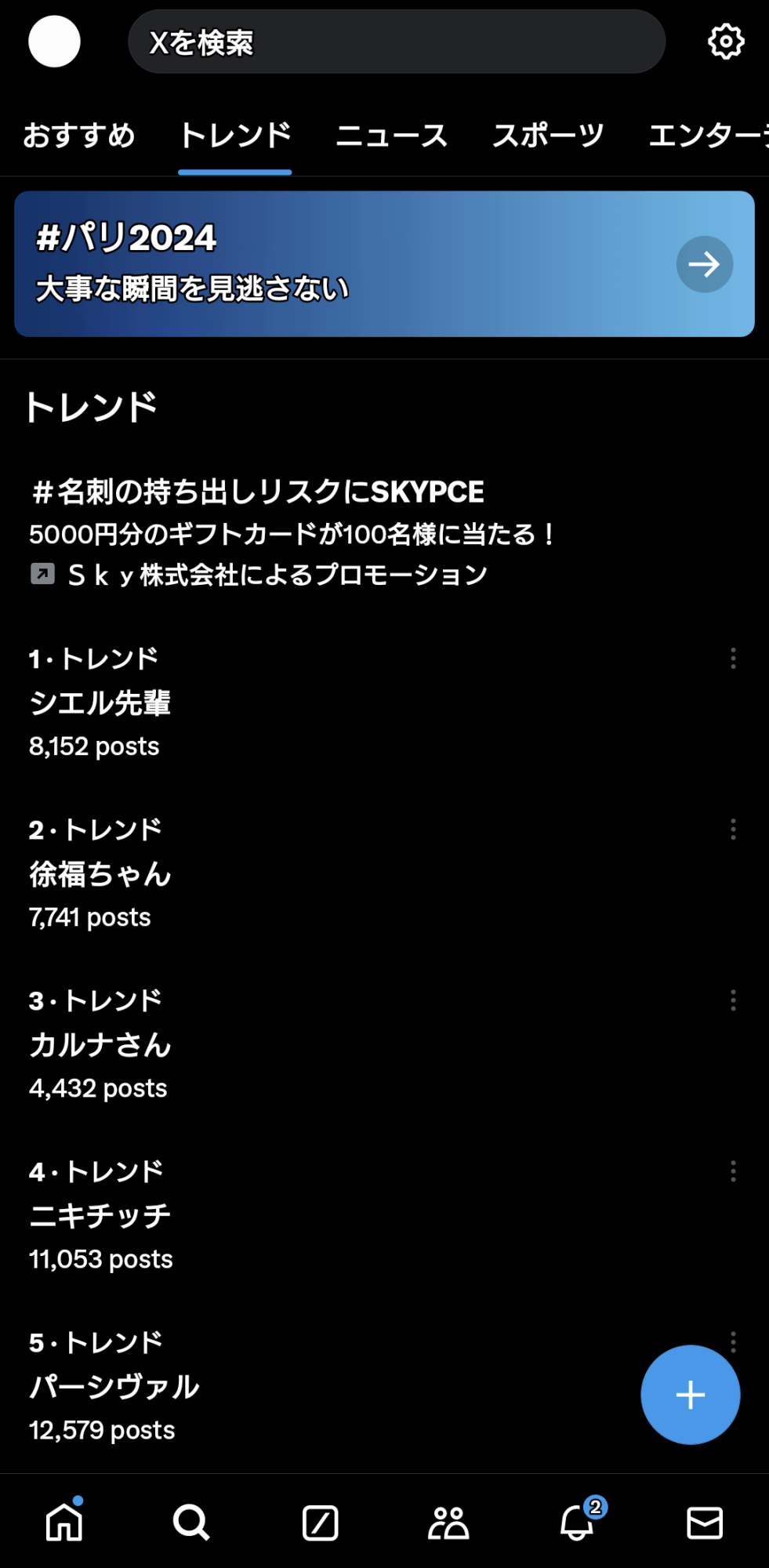Switch to the おすすめ tab

[78, 136]
